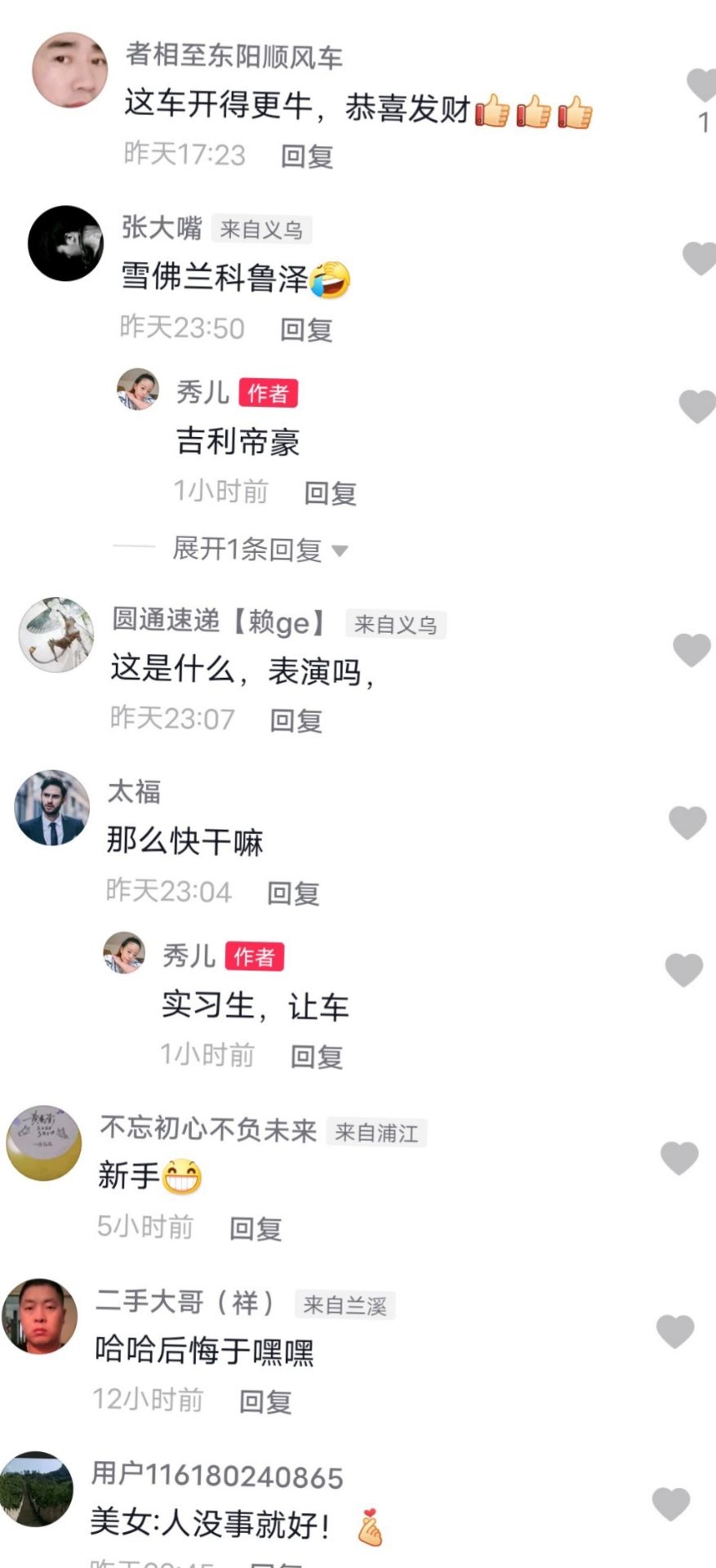The height and width of the screenshot is (1568, 716).
Task: Like 太福's comment
Action: [687, 822]
